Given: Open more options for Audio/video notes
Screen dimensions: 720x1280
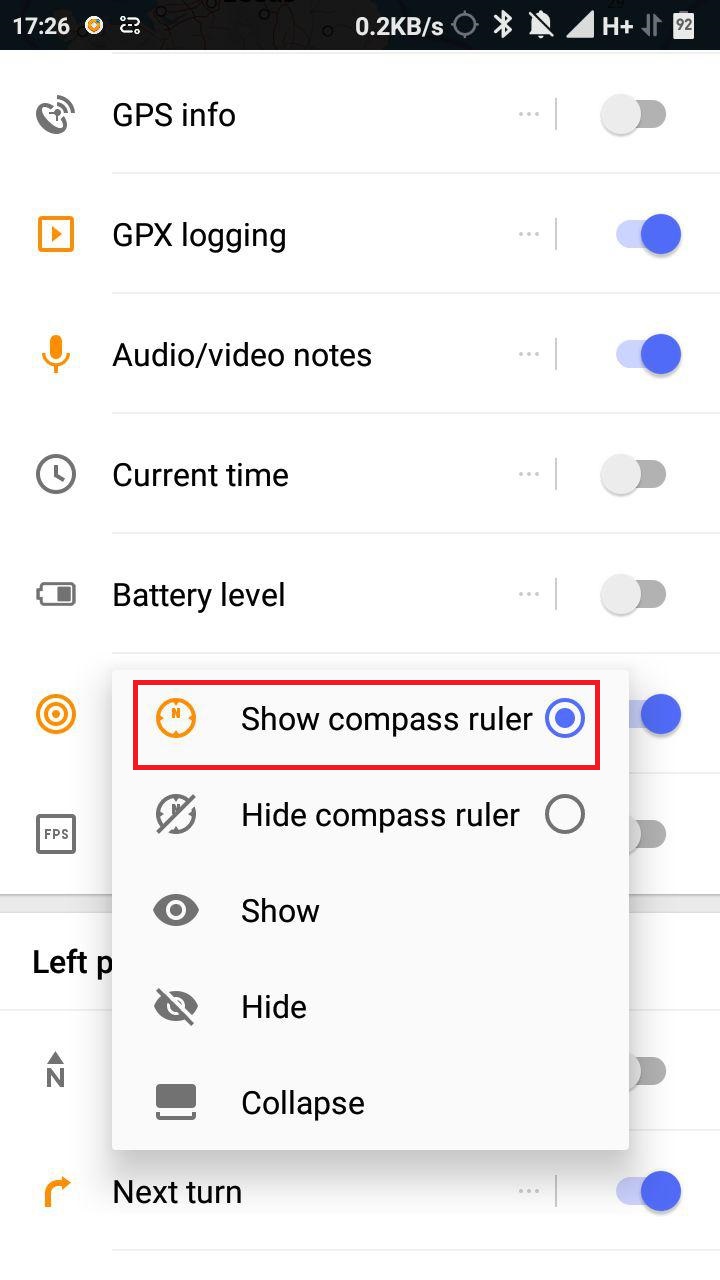Looking at the screenshot, I should (x=529, y=355).
